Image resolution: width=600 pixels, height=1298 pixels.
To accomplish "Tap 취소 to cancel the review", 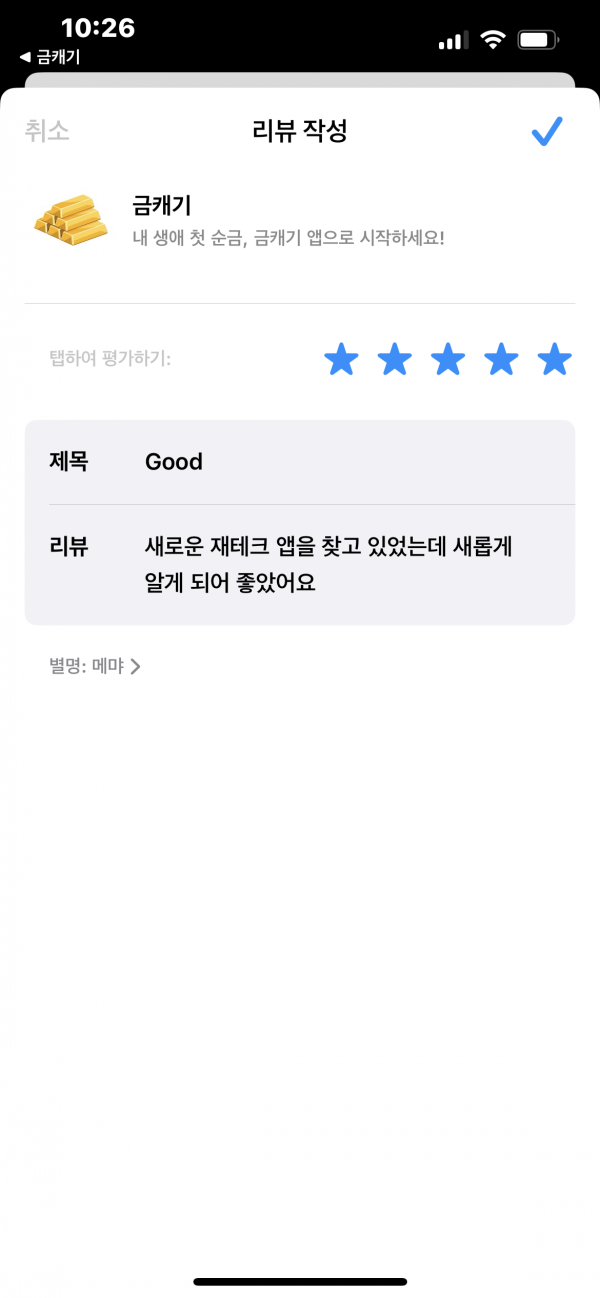I will [x=47, y=131].
